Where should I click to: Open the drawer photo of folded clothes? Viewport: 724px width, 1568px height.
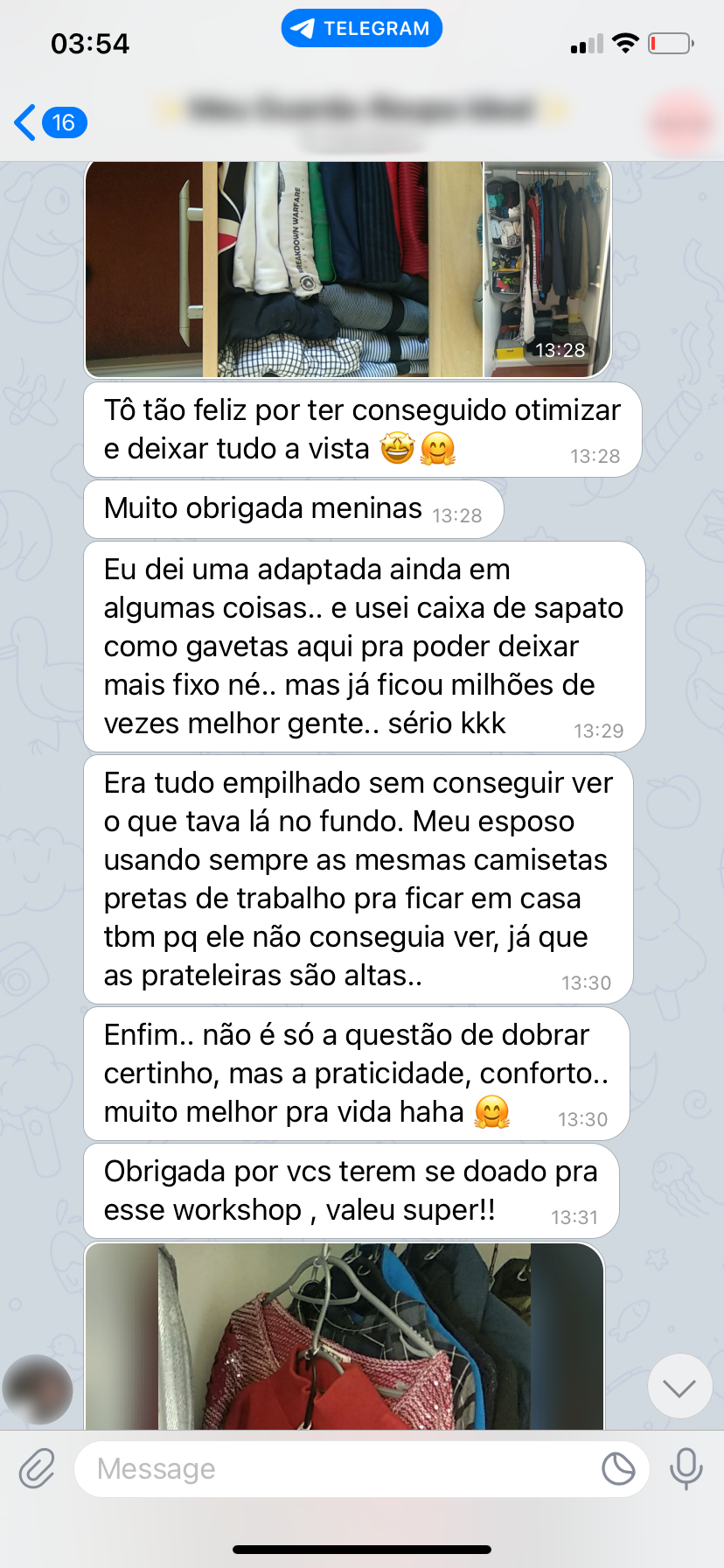click(x=284, y=269)
